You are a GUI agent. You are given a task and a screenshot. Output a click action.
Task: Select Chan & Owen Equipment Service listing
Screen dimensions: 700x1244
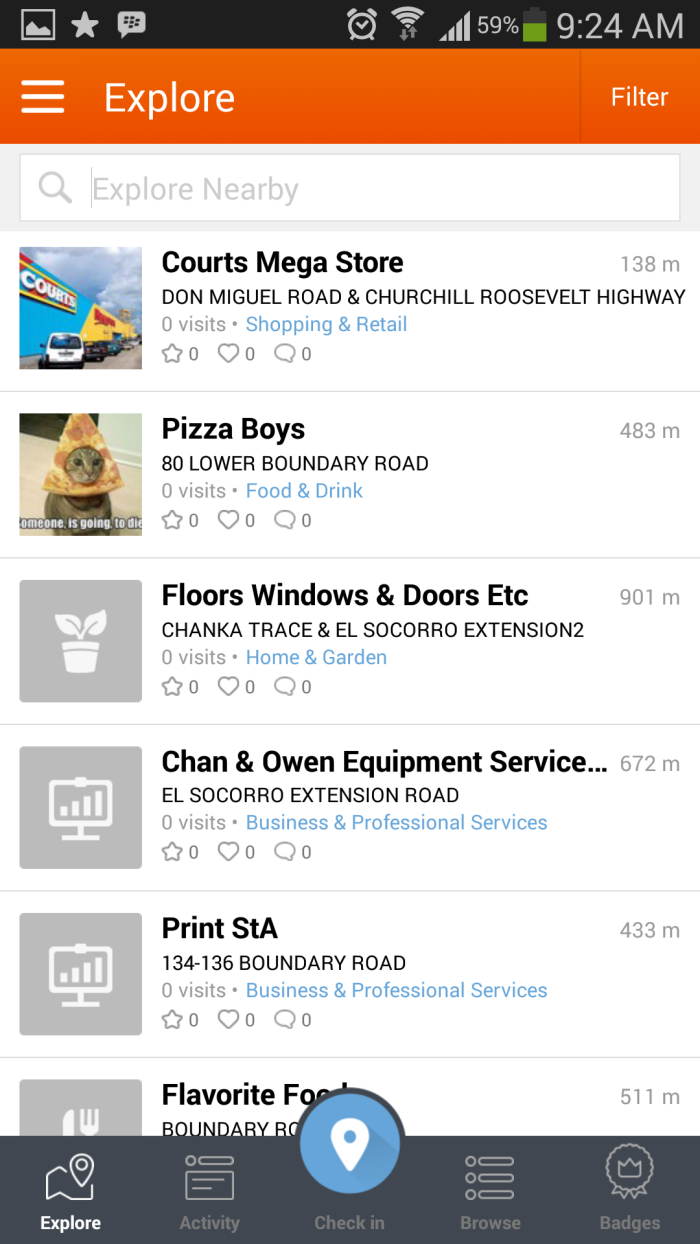384,762
